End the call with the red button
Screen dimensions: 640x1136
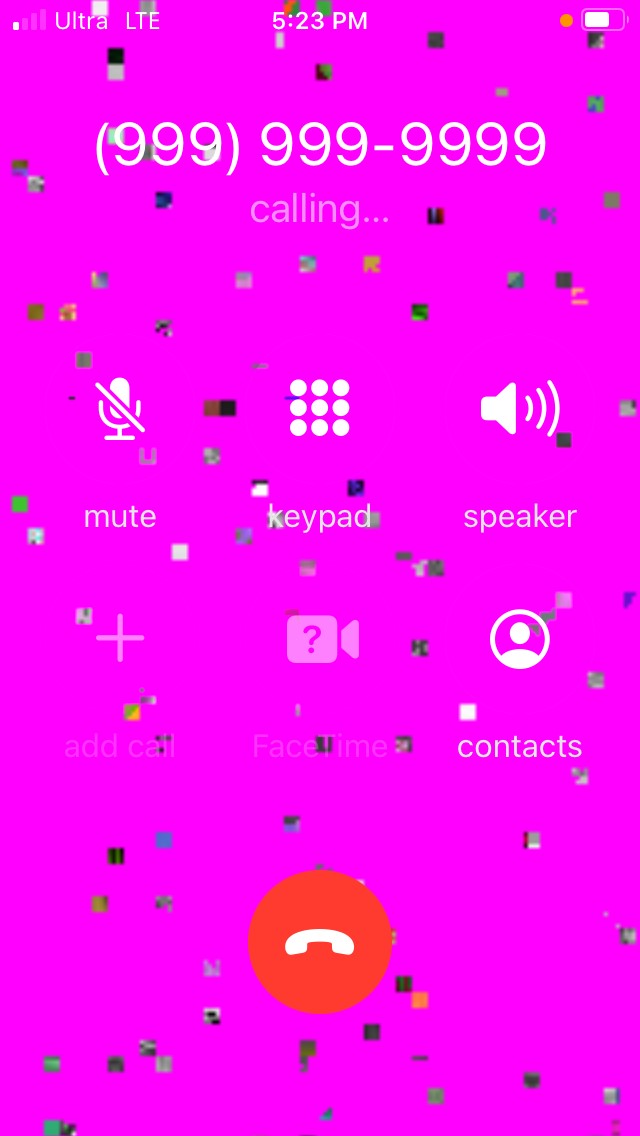tap(320, 942)
